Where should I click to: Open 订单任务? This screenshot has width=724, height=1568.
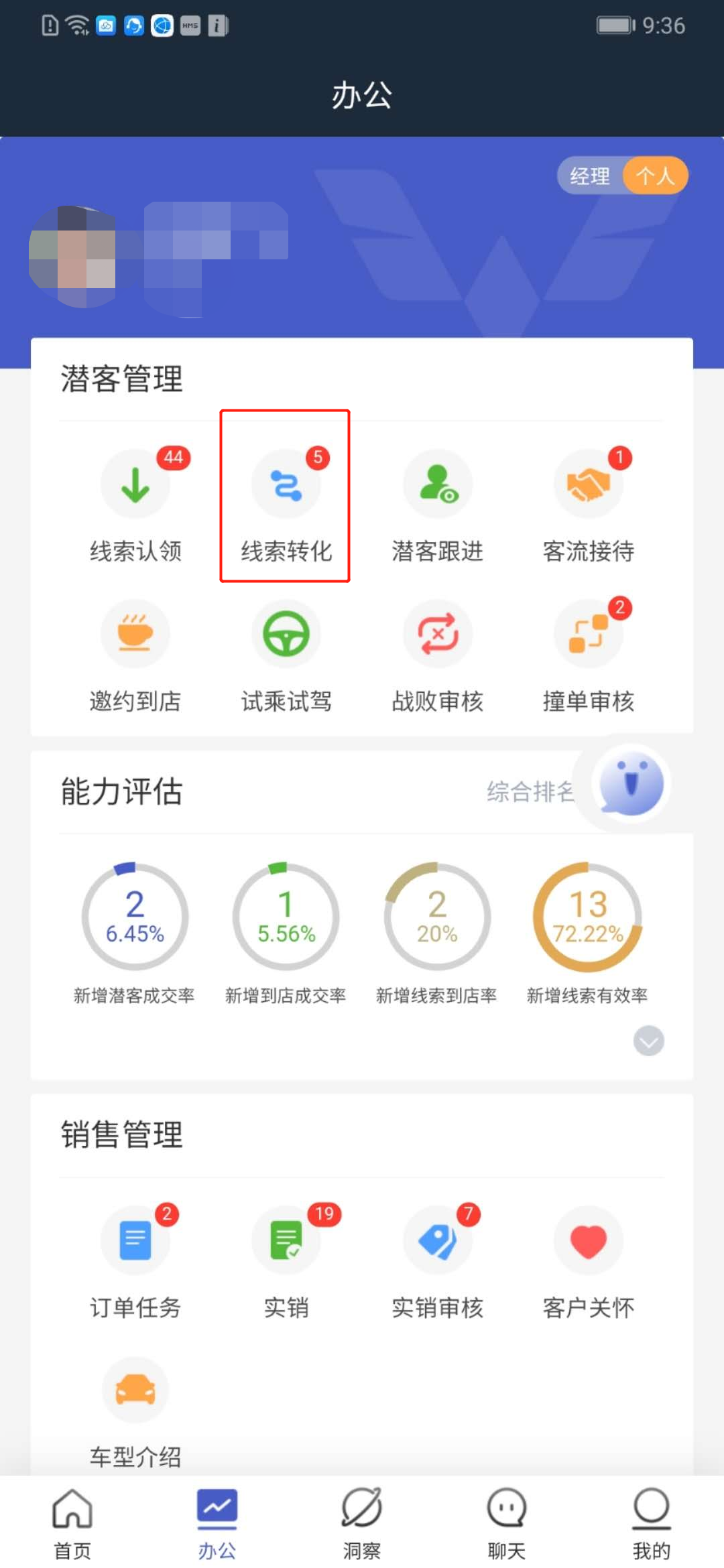click(136, 1262)
